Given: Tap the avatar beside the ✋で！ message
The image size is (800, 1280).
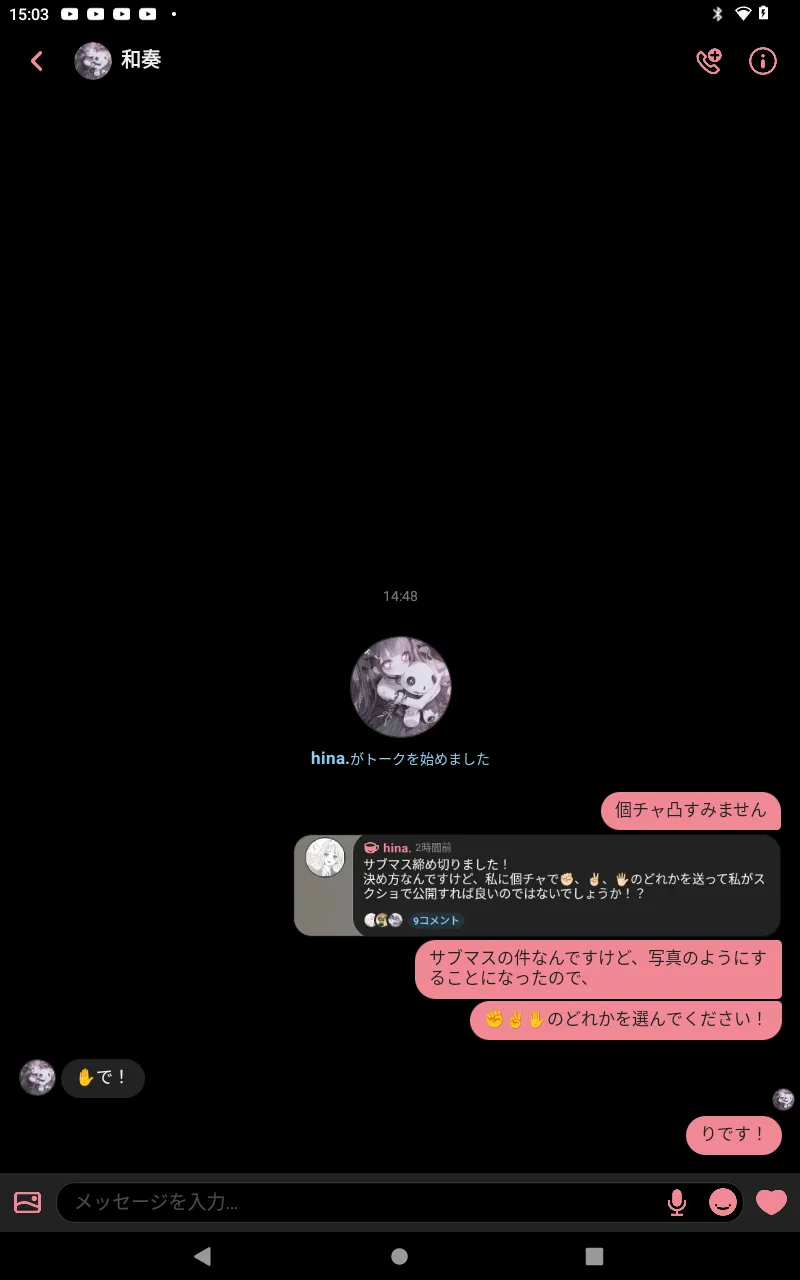Looking at the screenshot, I should pyautogui.click(x=38, y=1078).
